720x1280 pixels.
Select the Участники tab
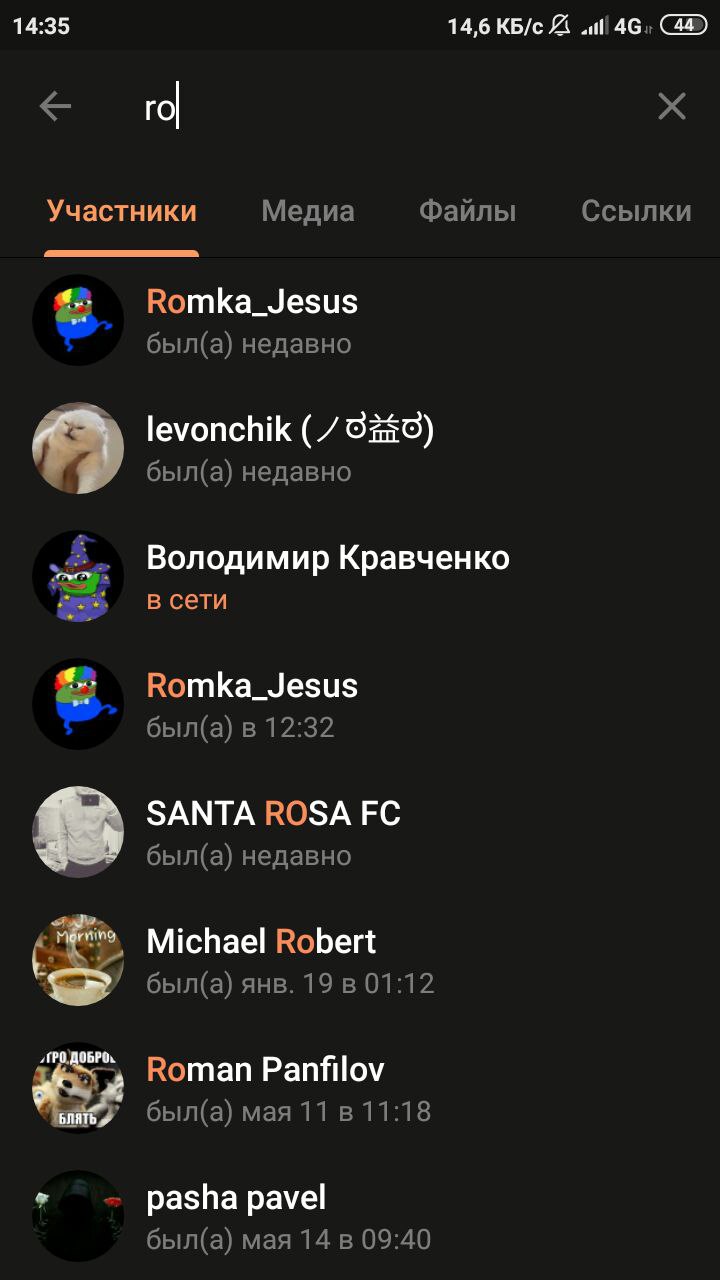(122, 212)
